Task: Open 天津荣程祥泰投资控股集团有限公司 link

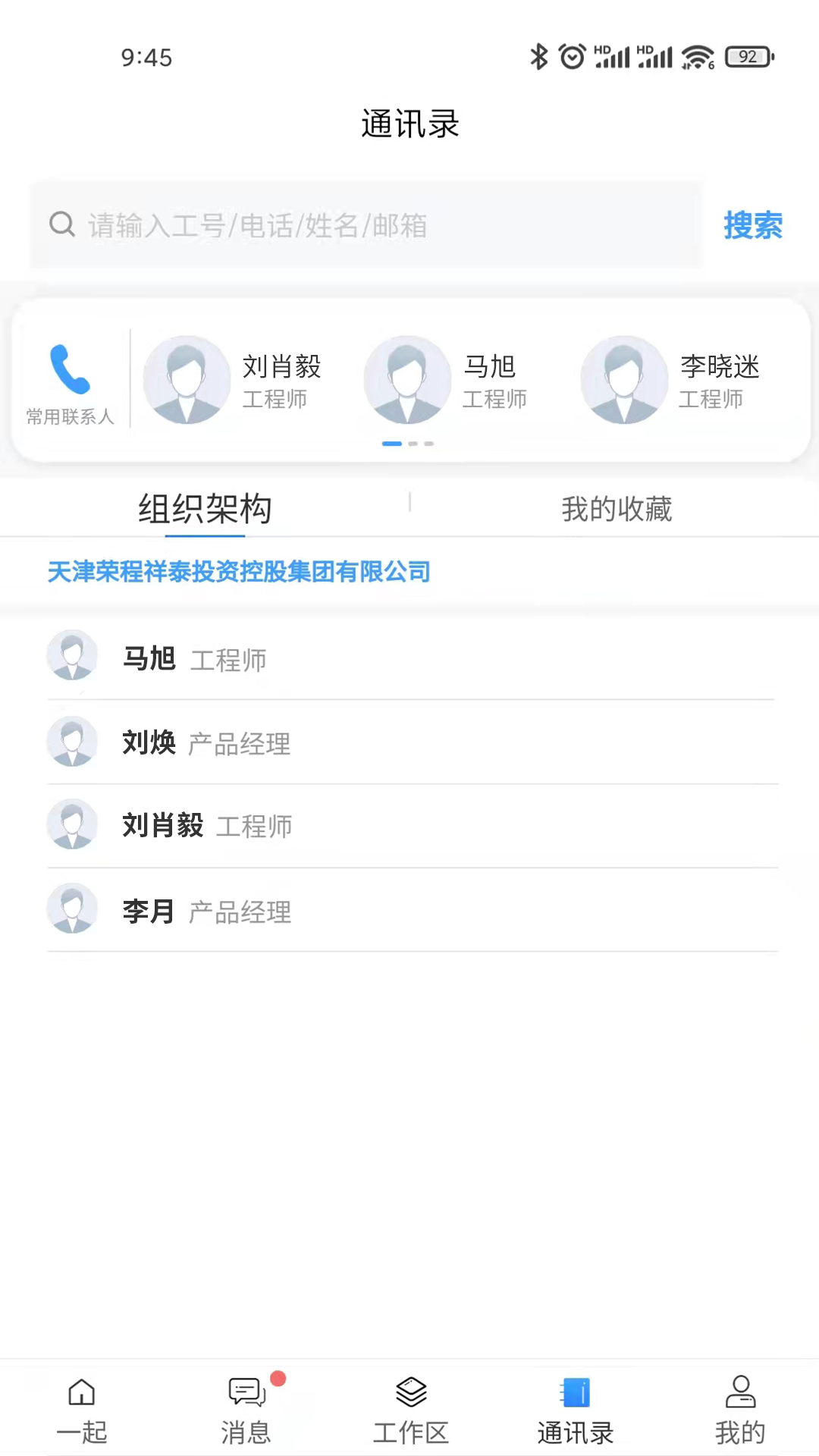Action: point(237,573)
